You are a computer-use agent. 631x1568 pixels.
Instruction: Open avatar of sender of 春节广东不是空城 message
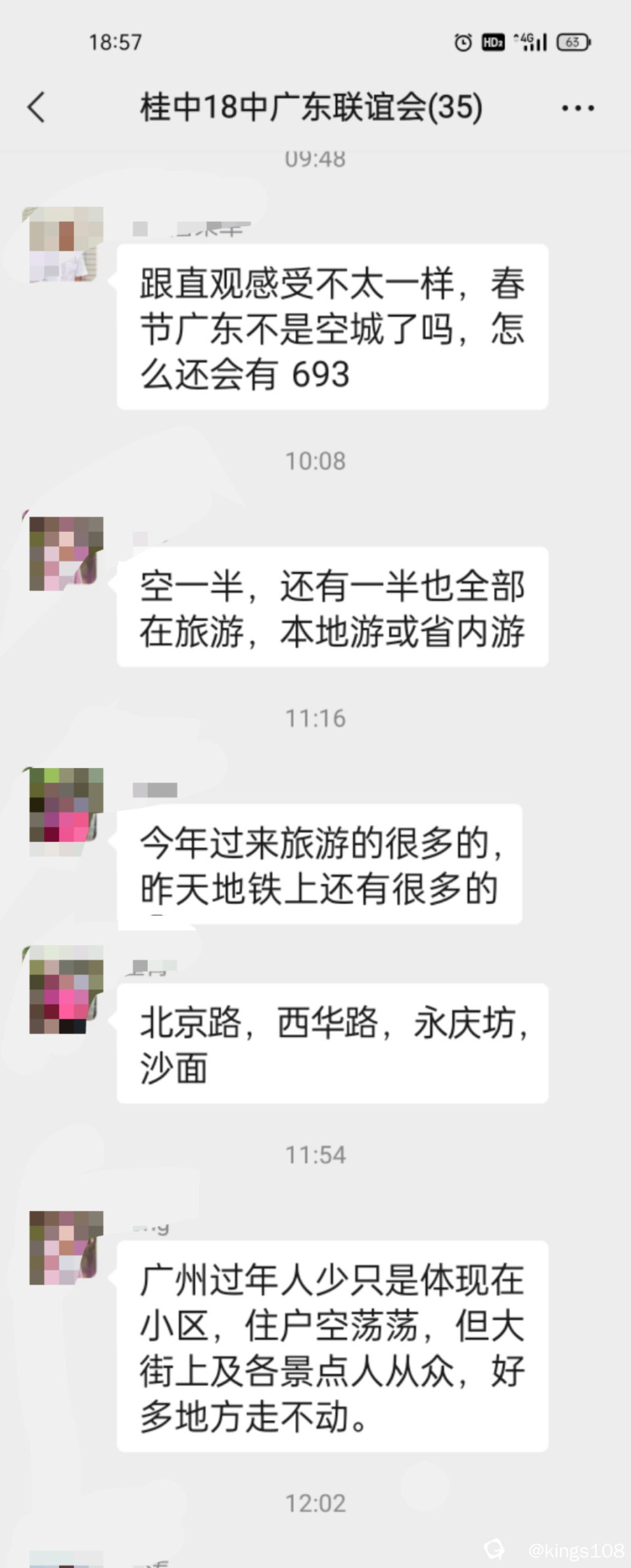66,244
